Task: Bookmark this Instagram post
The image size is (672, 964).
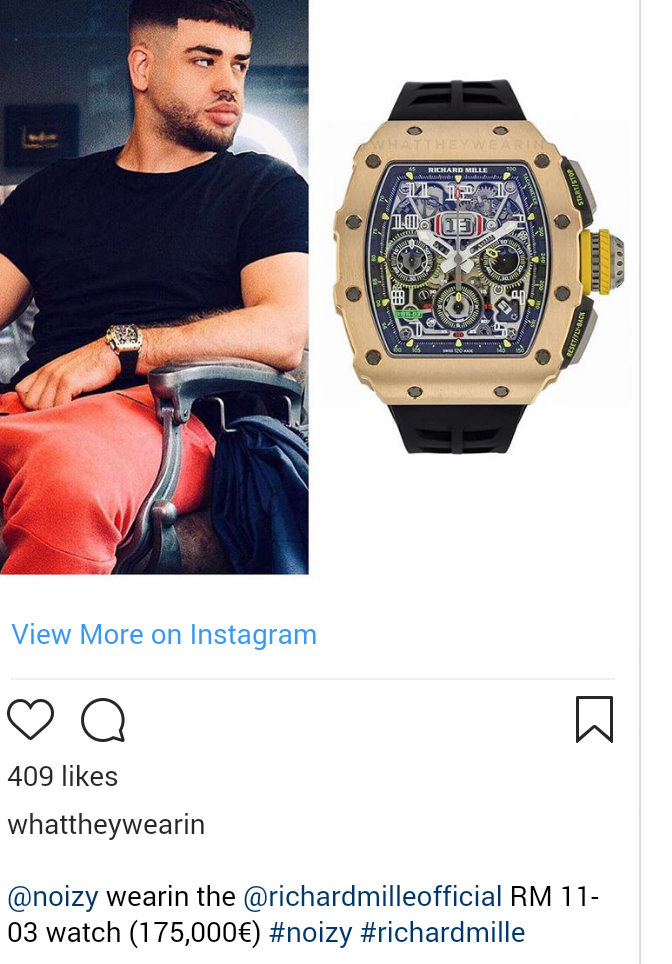Action: (594, 720)
